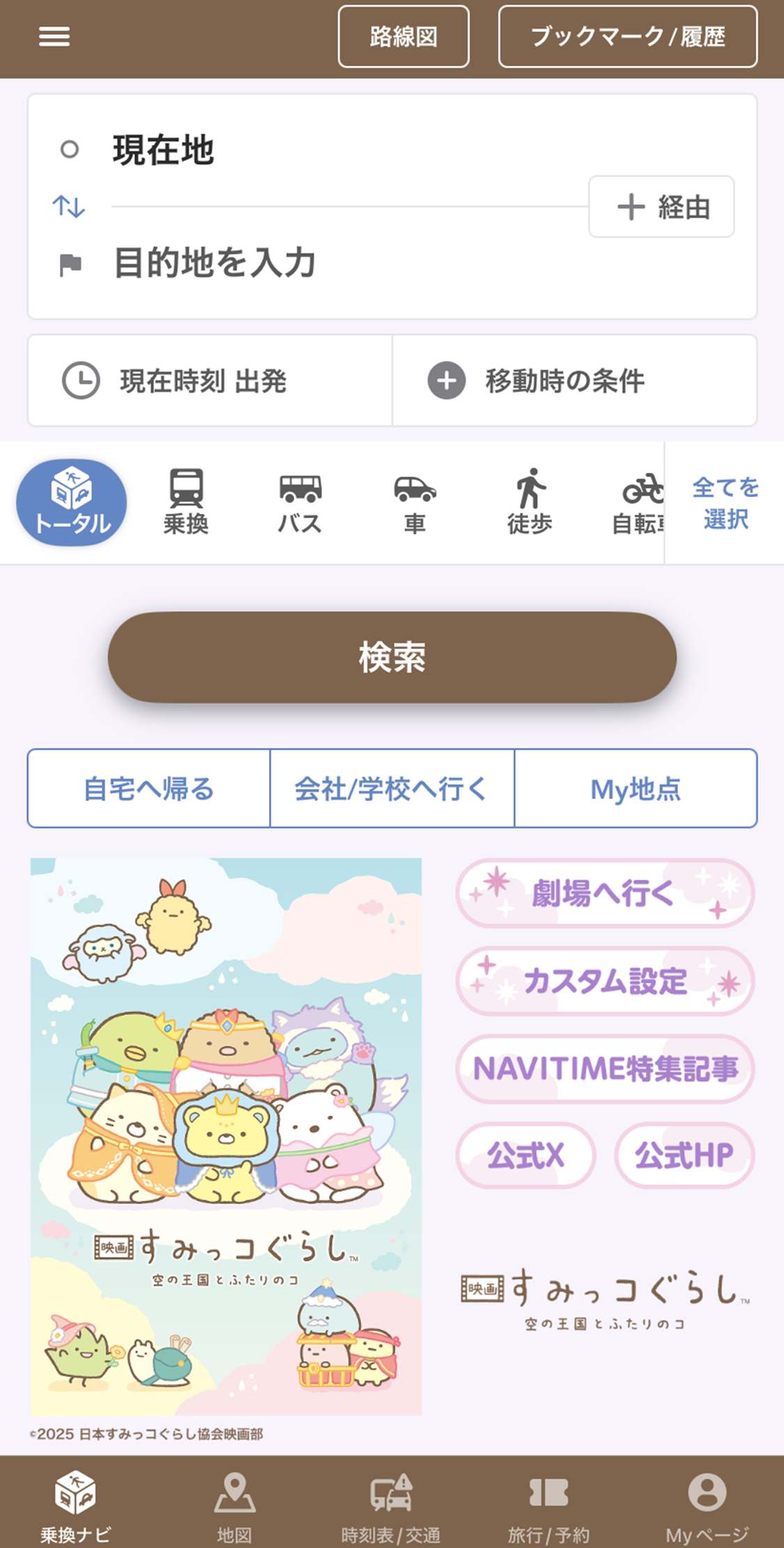Open My地点 saved places
The height and width of the screenshot is (1548, 784).
tap(636, 789)
